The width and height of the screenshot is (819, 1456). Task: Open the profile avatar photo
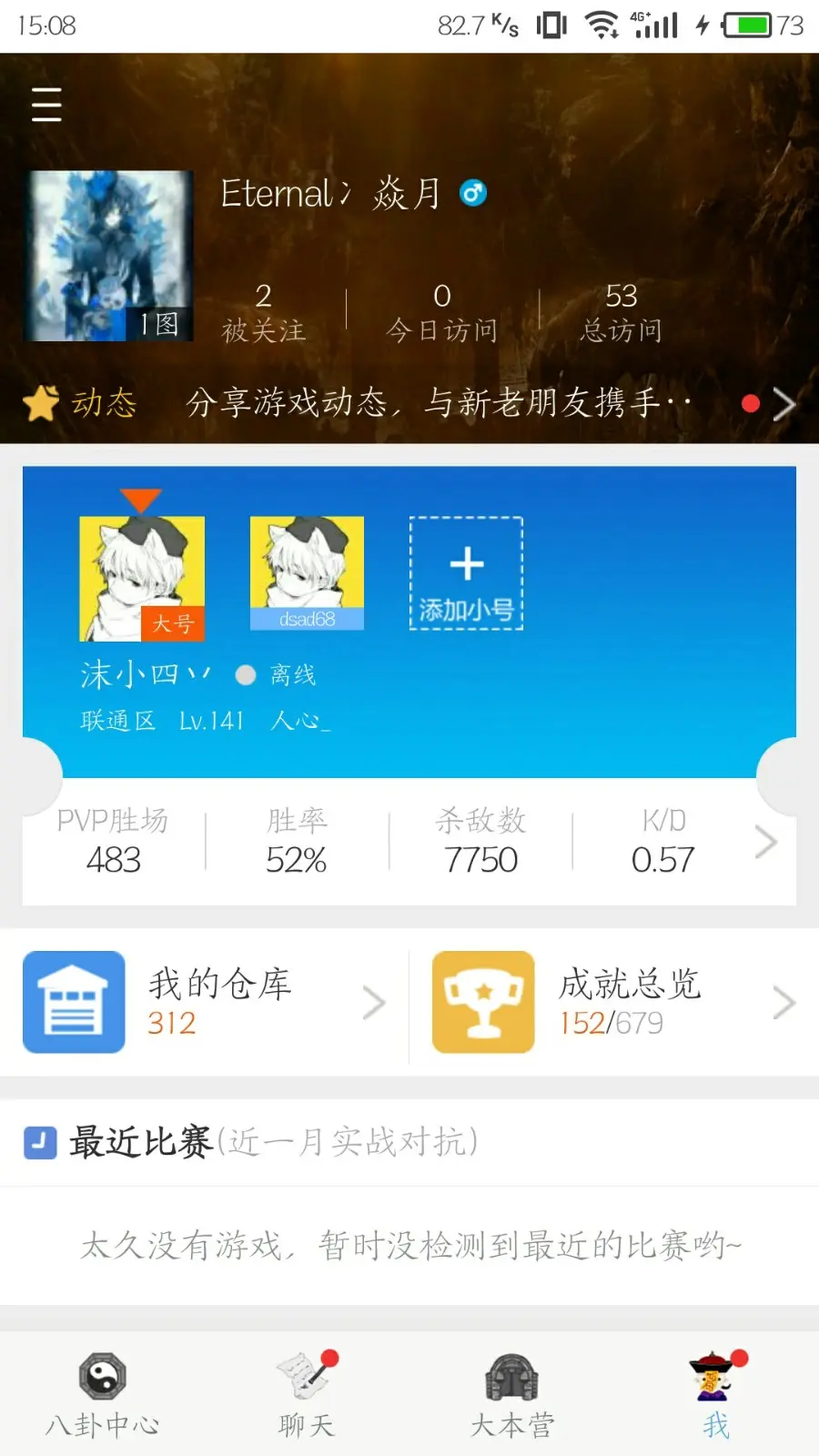coord(109,256)
